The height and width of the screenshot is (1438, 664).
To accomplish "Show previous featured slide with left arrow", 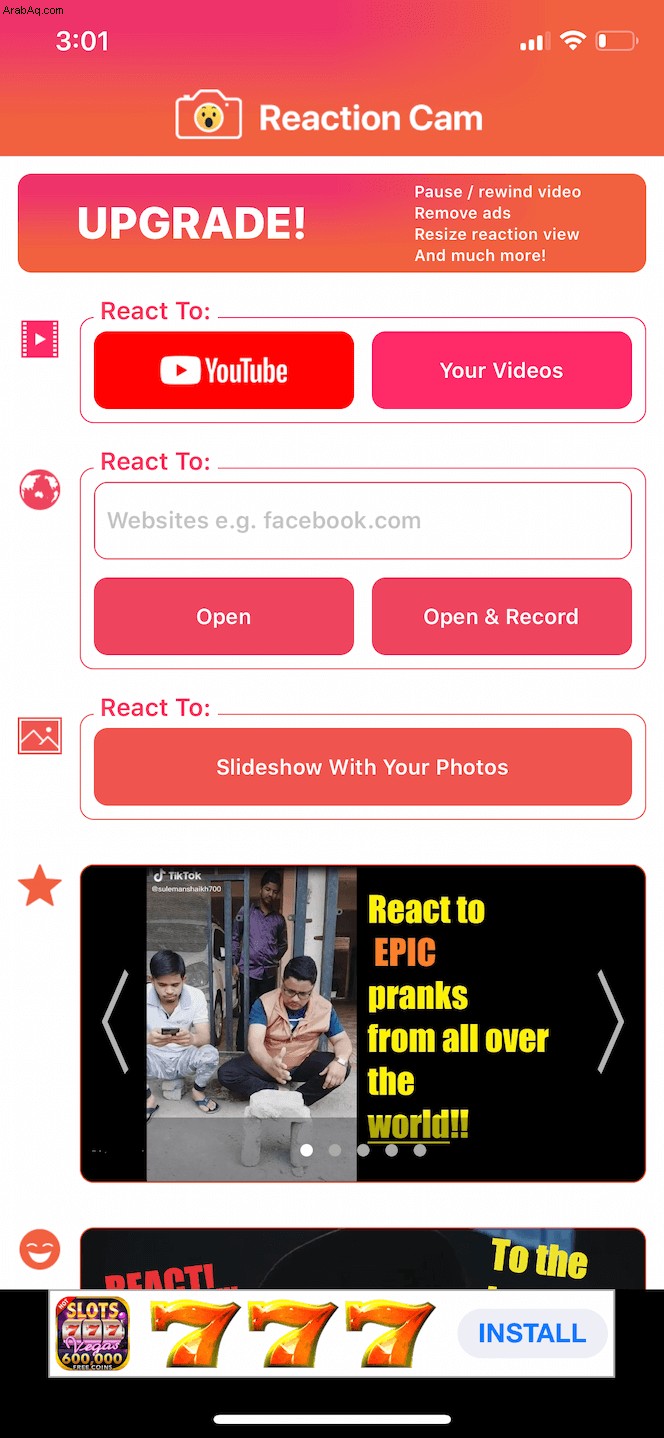I will click(x=115, y=1022).
